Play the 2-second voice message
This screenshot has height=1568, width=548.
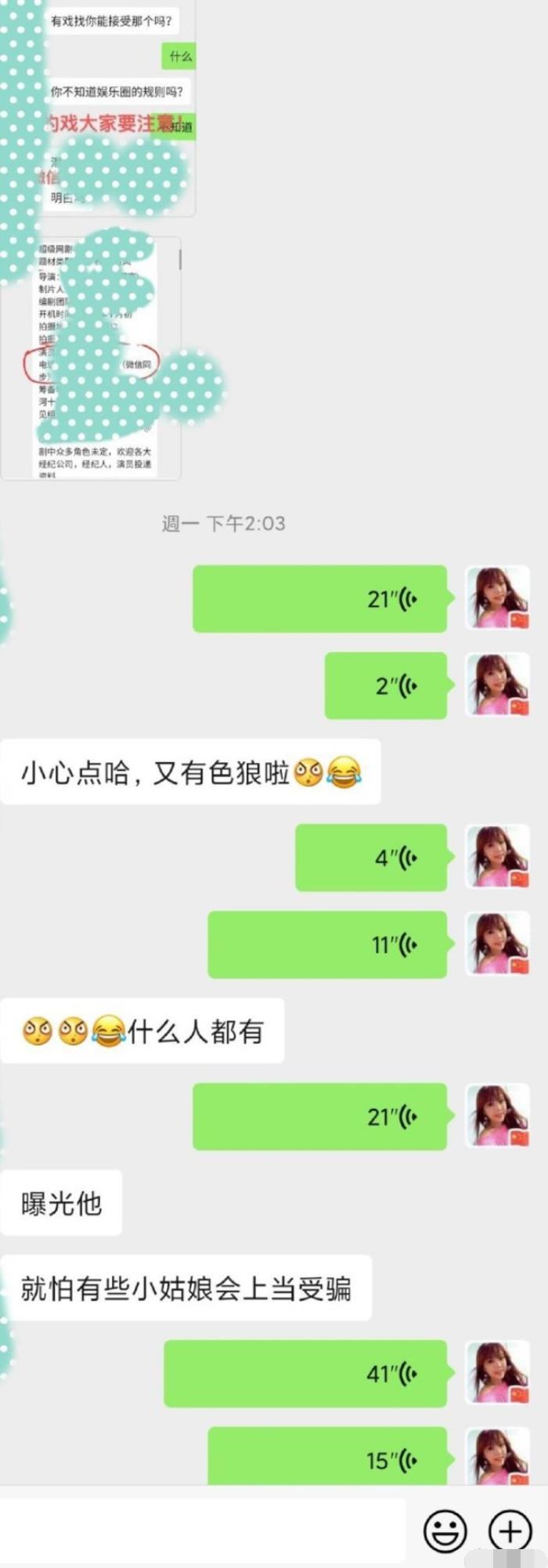385,686
